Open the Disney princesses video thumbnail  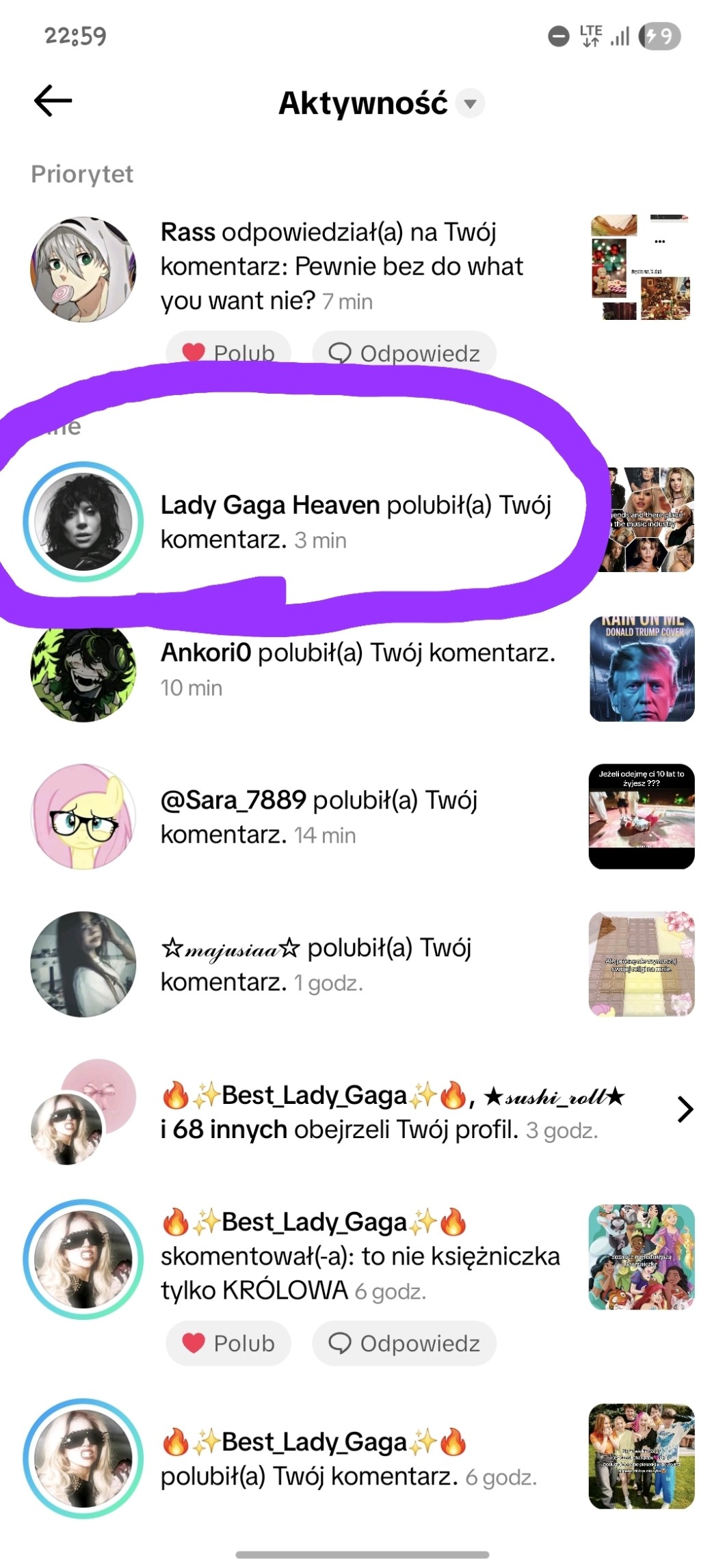pos(642,1257)
